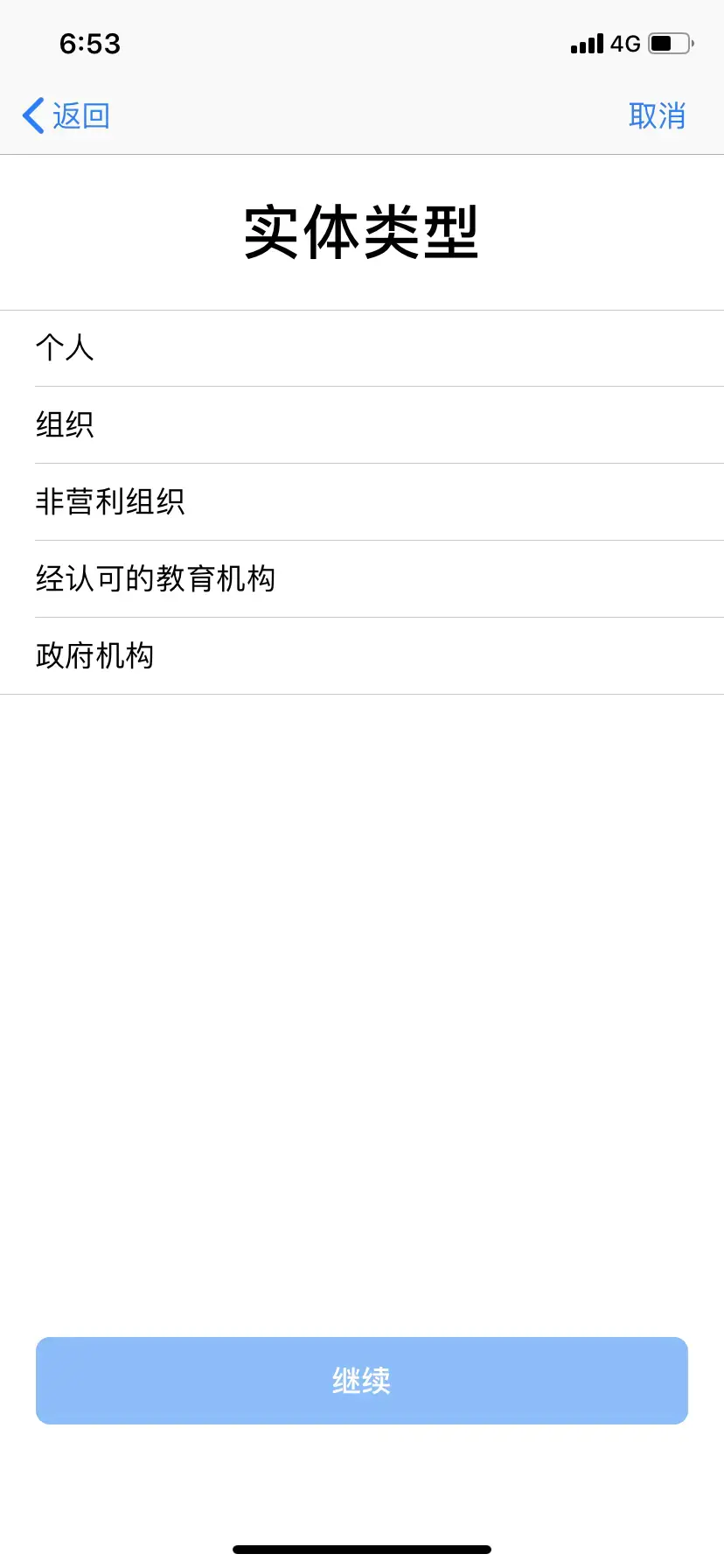Tap 取消 to cancel enrollment
This screenshot has width=724, height=1568.
(x=657, y=115)
